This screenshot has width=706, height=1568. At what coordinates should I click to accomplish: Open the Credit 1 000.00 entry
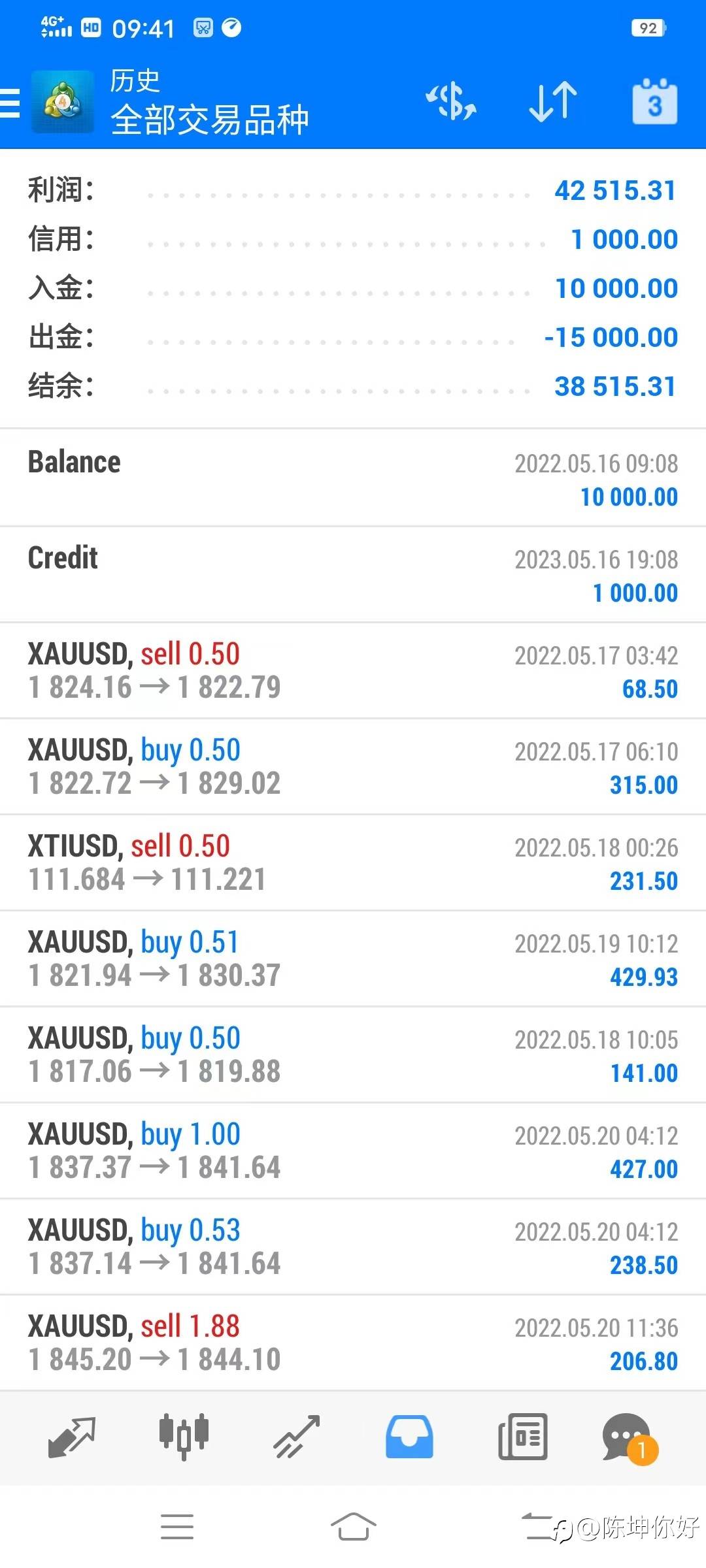click(x=353, y=574)
